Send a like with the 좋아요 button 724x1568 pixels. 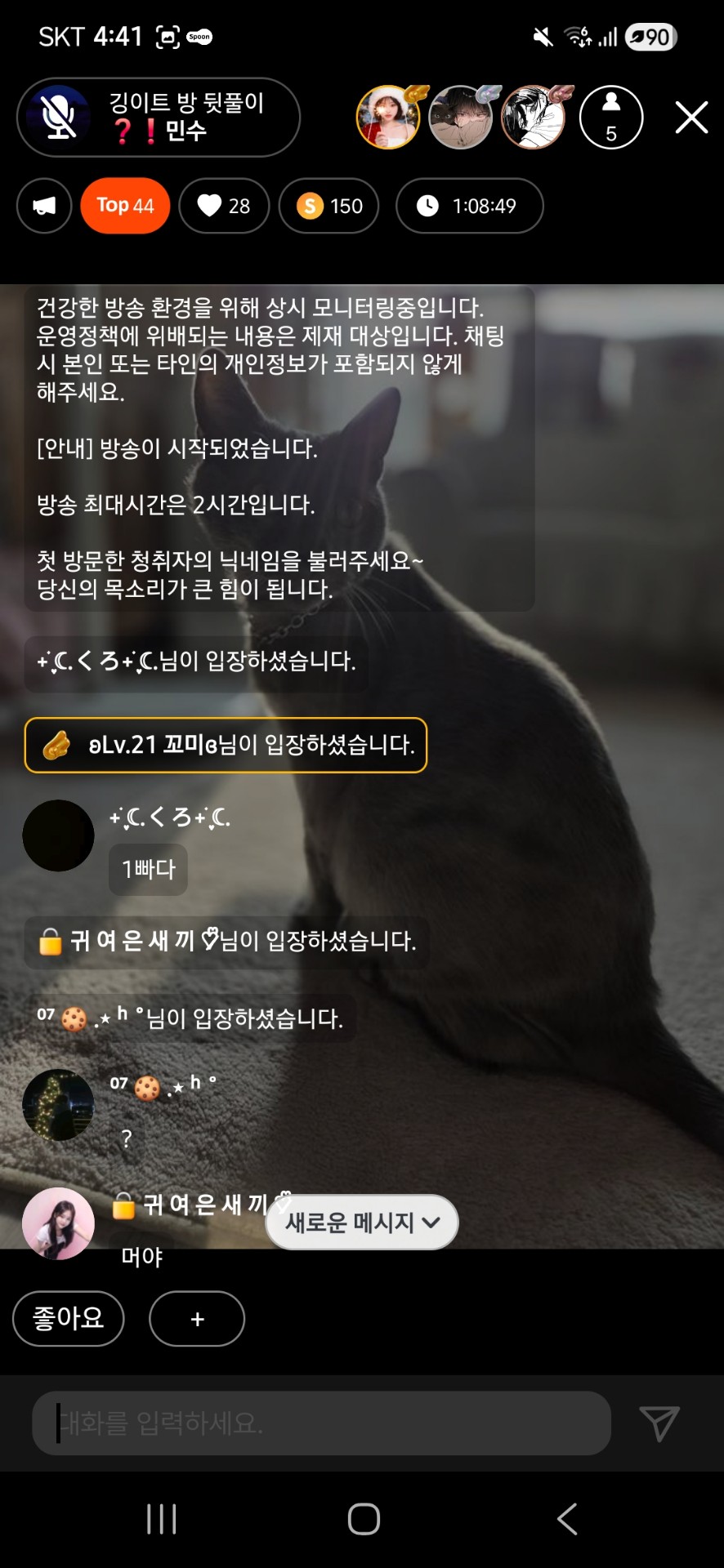click(68, 1318)
